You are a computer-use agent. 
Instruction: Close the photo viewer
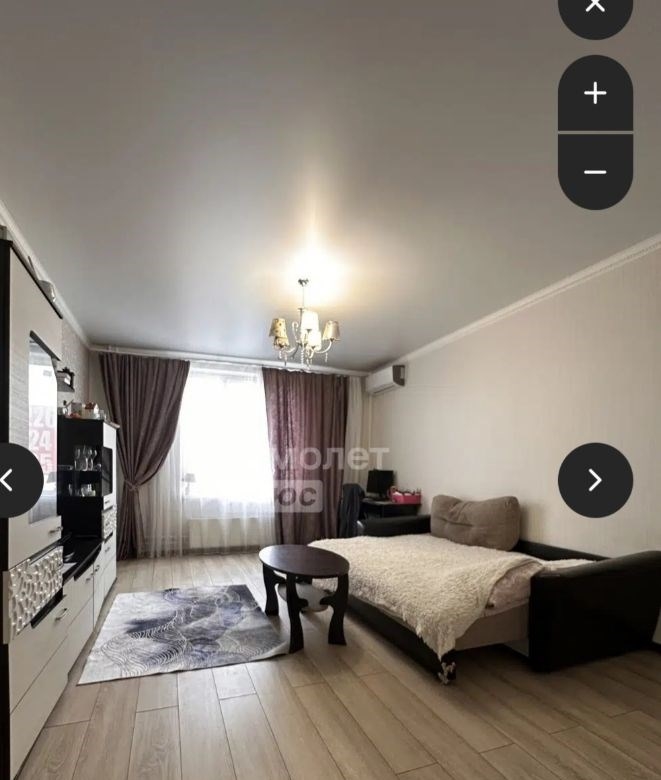pos(595,8)
